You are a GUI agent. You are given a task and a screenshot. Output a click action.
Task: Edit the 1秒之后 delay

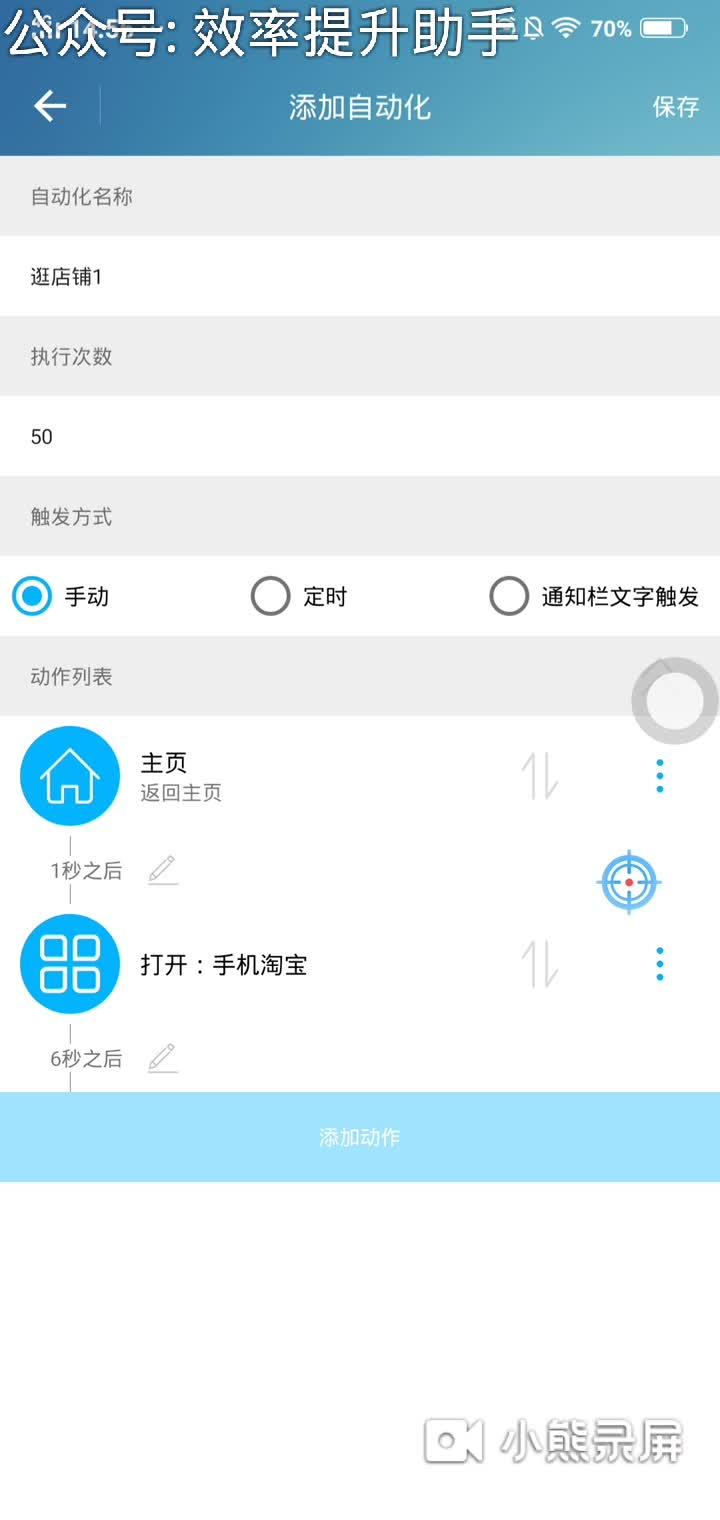162,870
